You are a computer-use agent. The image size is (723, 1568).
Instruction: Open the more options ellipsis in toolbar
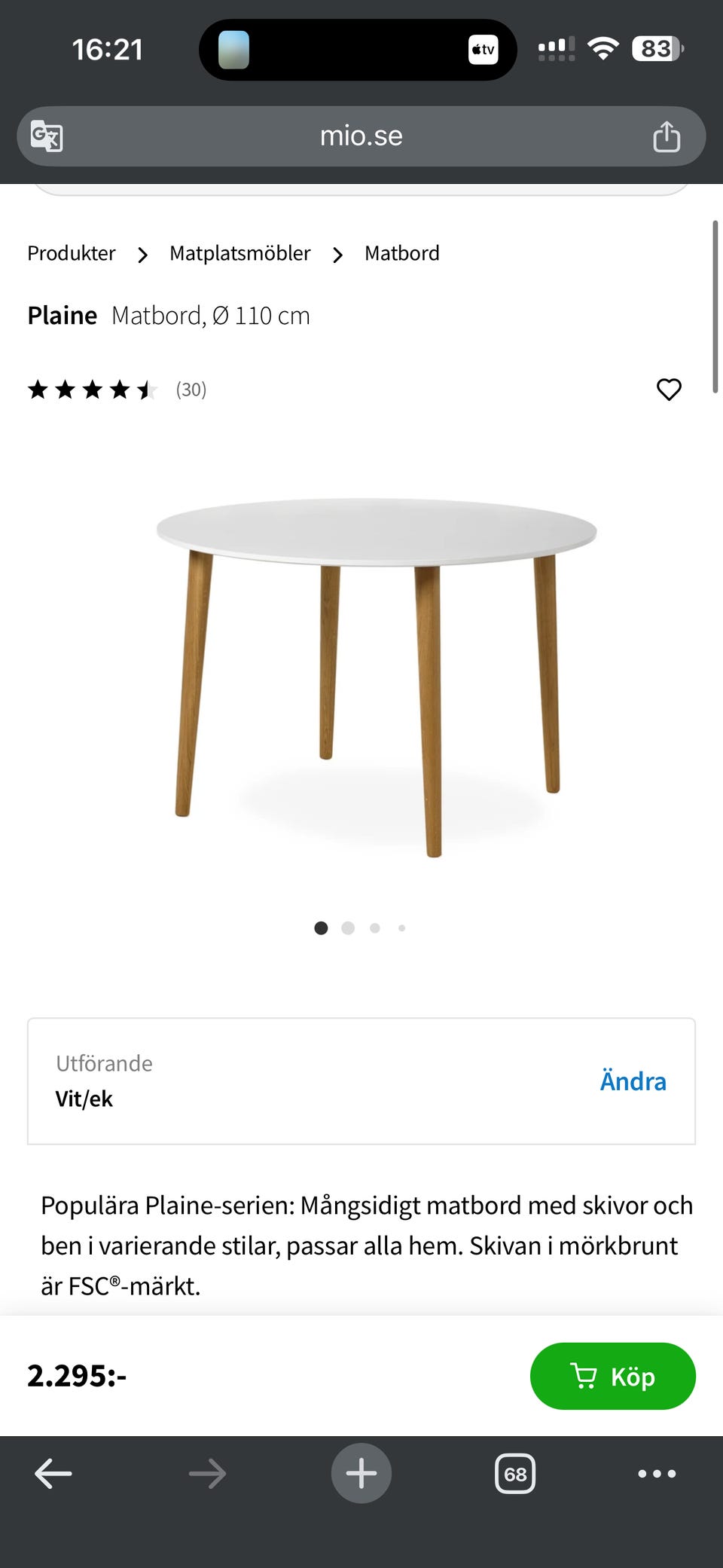coord(657,1474)
